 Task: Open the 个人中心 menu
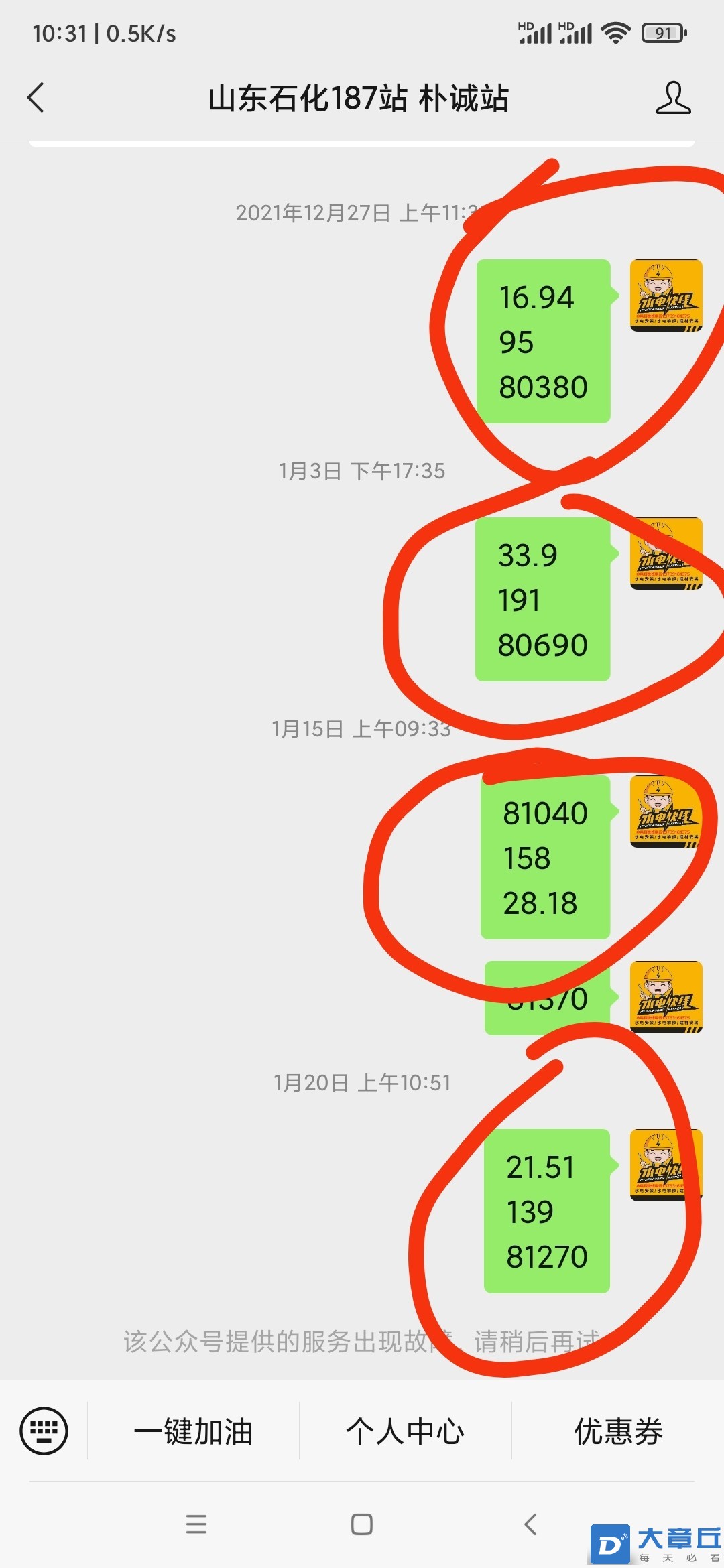click(x=405, y=1432)
